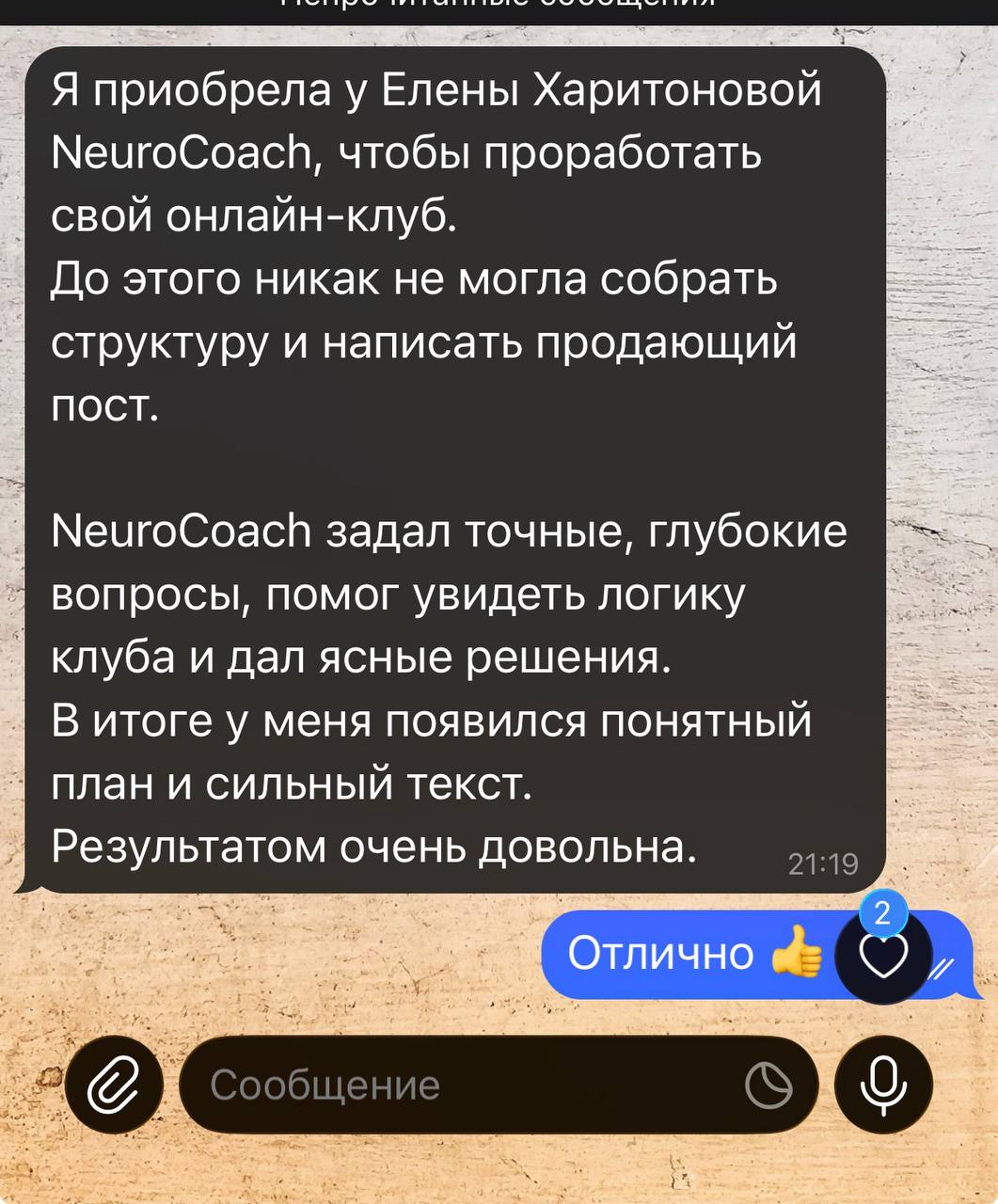The image size is (998, 1204).
Task: Open the attachment paperclip menu
Action: 113,1085
